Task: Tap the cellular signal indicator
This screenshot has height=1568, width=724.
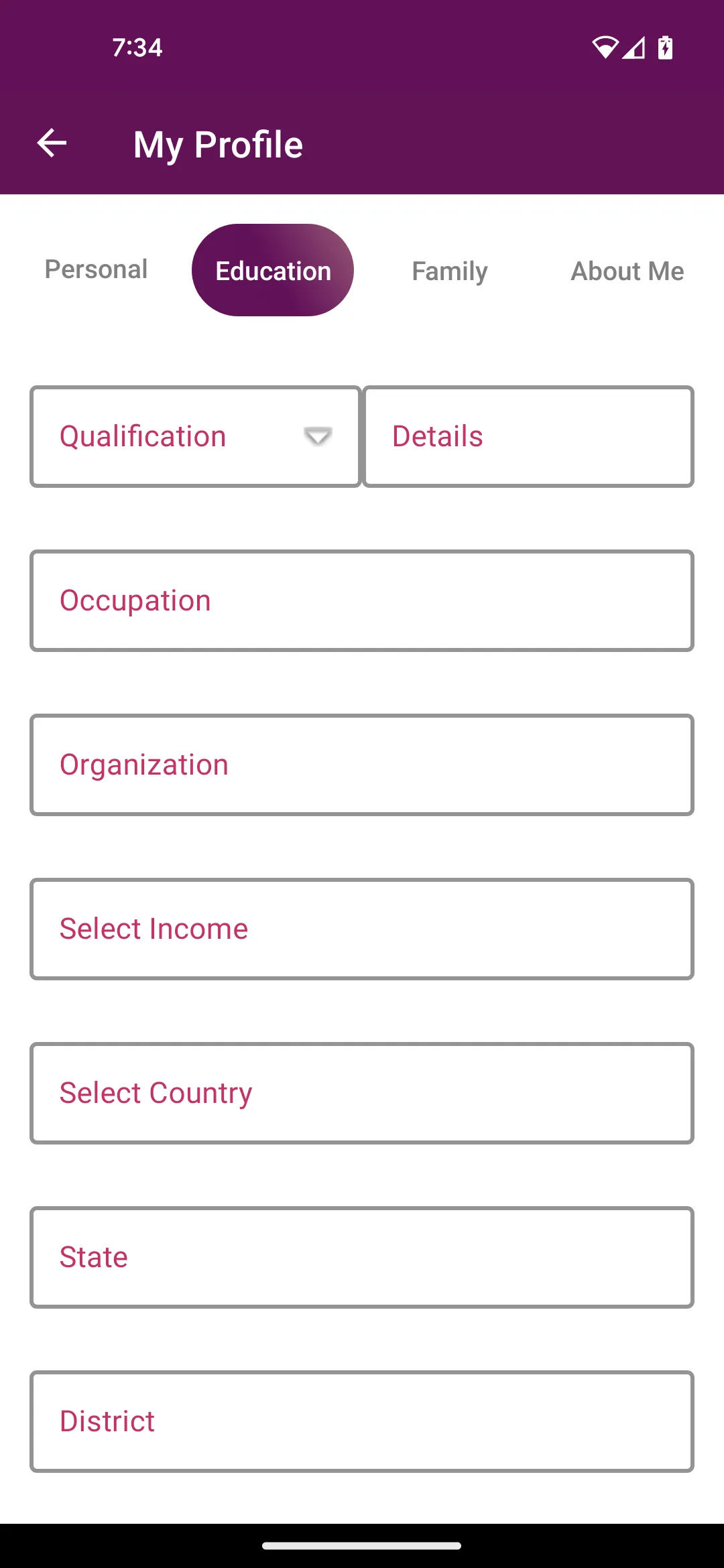Action: coord(635,48)
